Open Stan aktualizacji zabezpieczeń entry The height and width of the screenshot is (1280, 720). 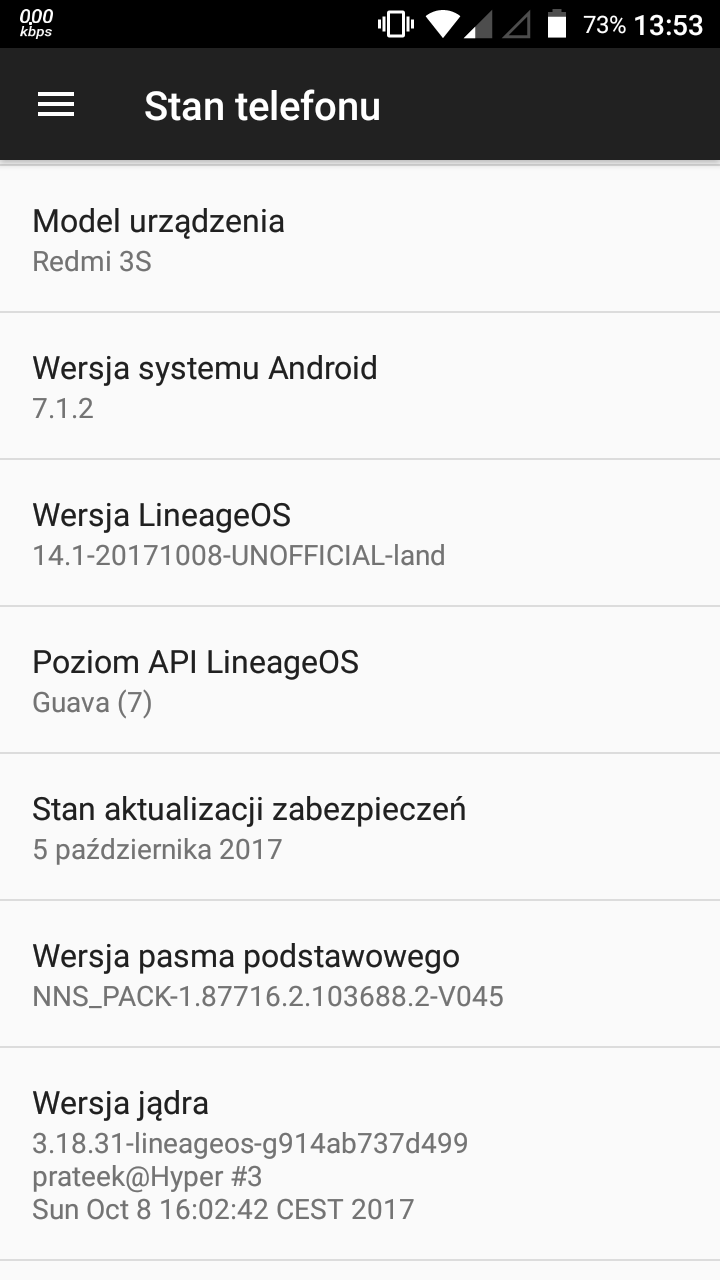(x=360, y=828)
